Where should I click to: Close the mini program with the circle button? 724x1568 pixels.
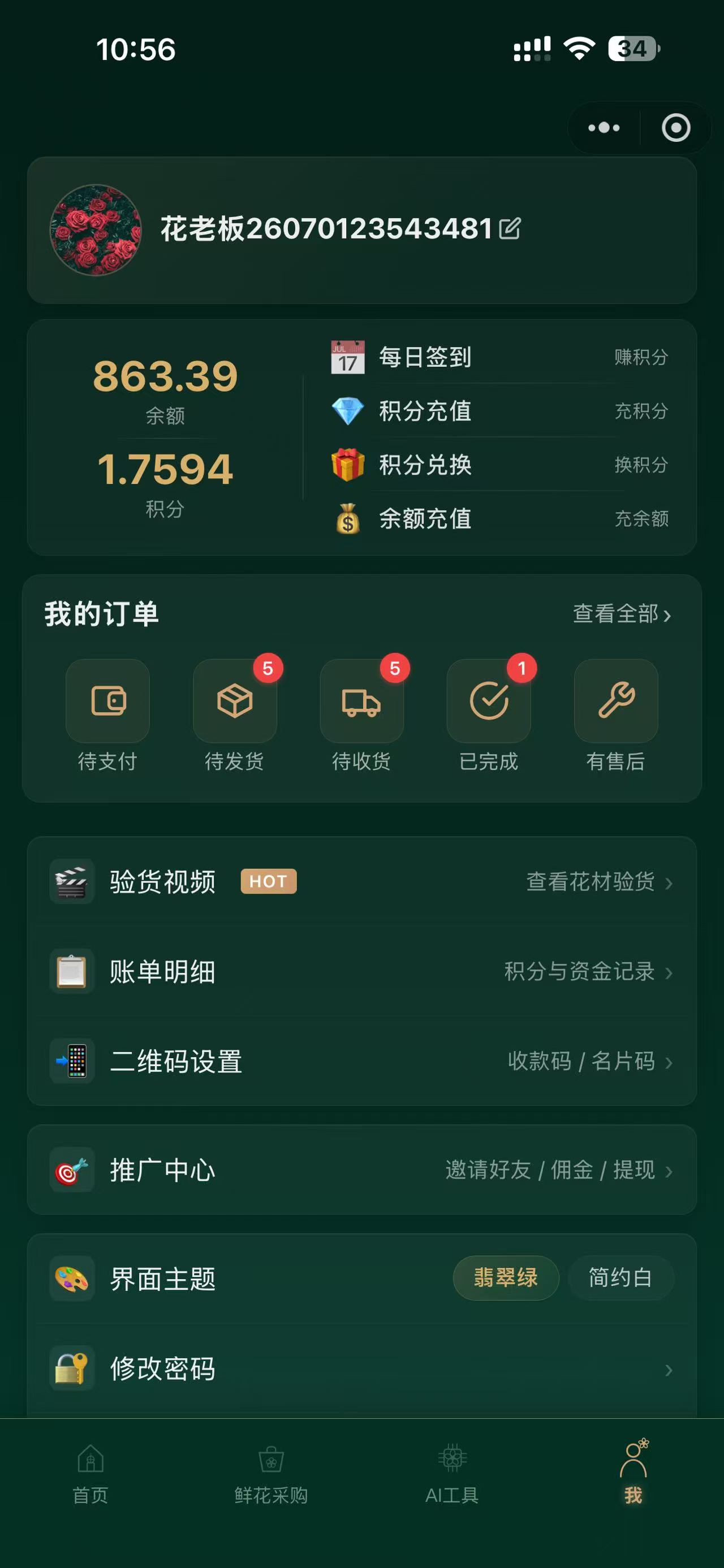(676, 128)
